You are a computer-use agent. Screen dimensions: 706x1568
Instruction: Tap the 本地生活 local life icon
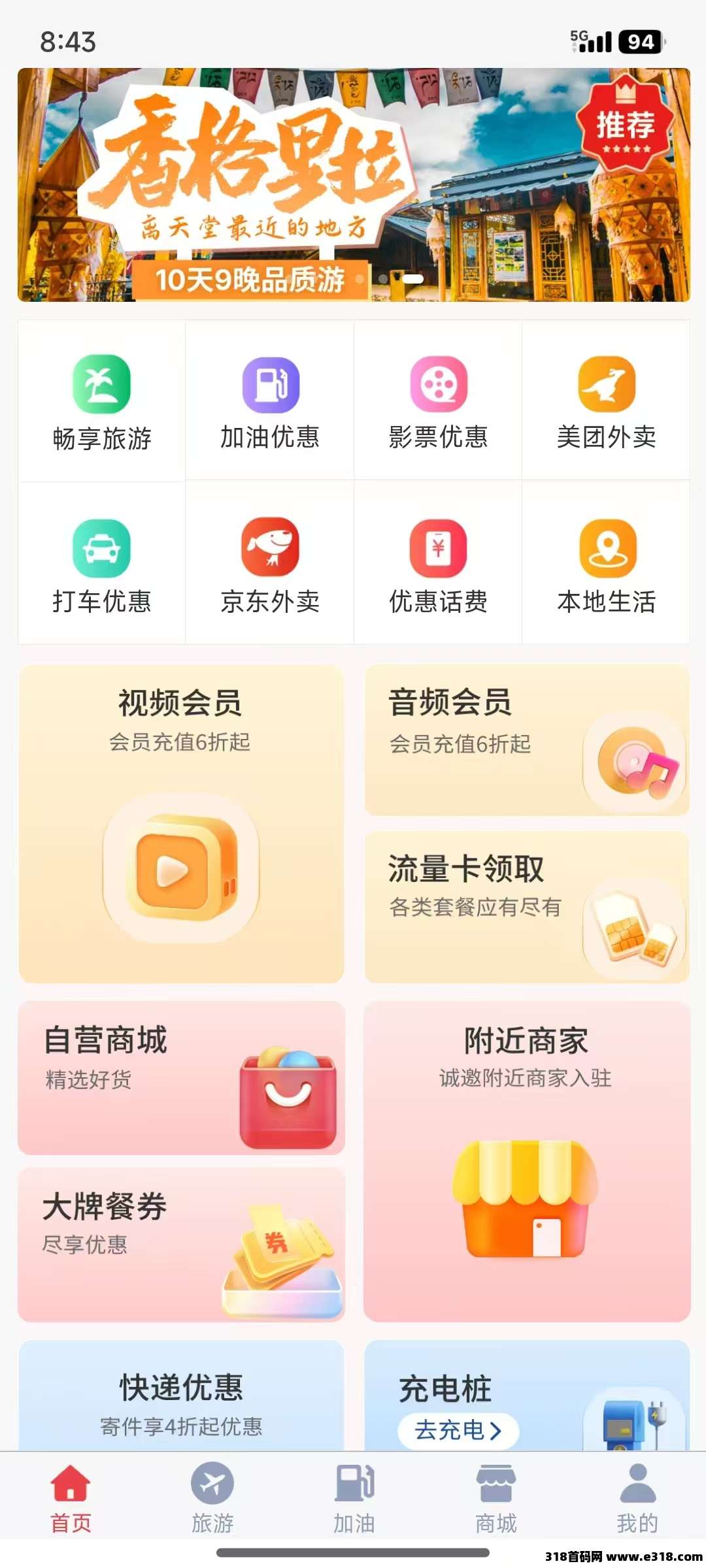click(605, 565)
